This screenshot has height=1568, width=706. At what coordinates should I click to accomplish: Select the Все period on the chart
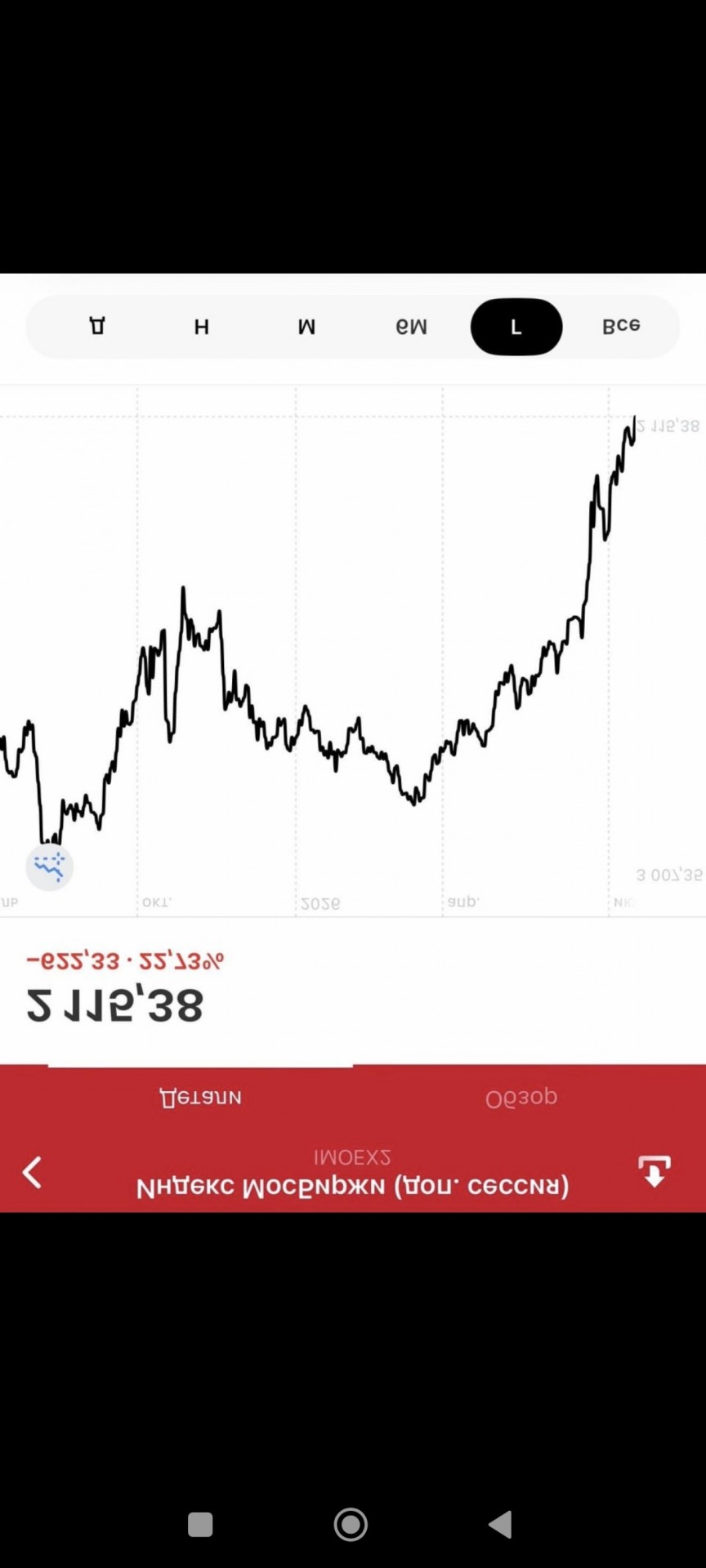click(x=621, y=327)
